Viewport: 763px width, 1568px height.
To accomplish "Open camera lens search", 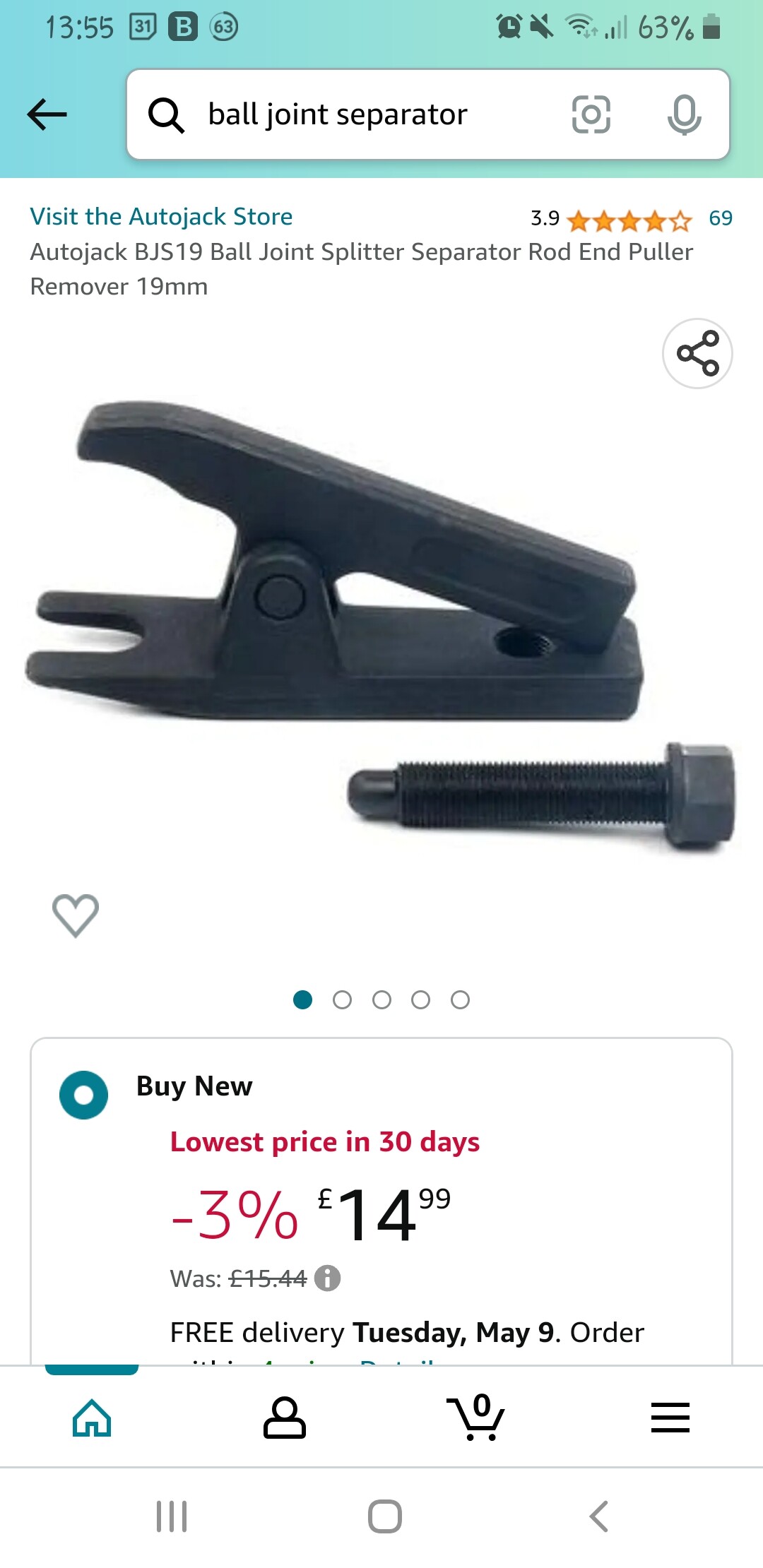I will pos(591,114).
